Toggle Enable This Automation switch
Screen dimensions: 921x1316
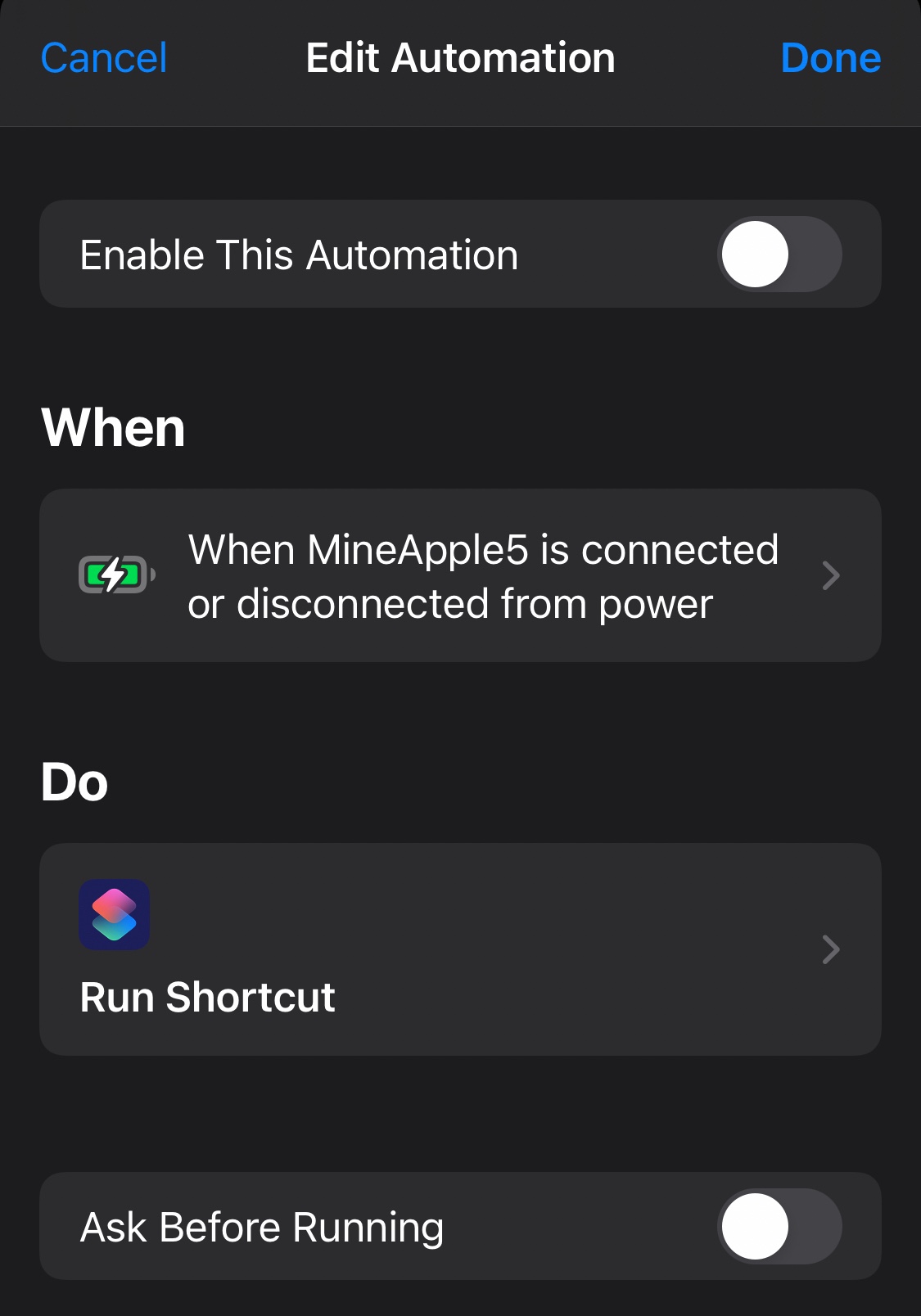(779, 255)
